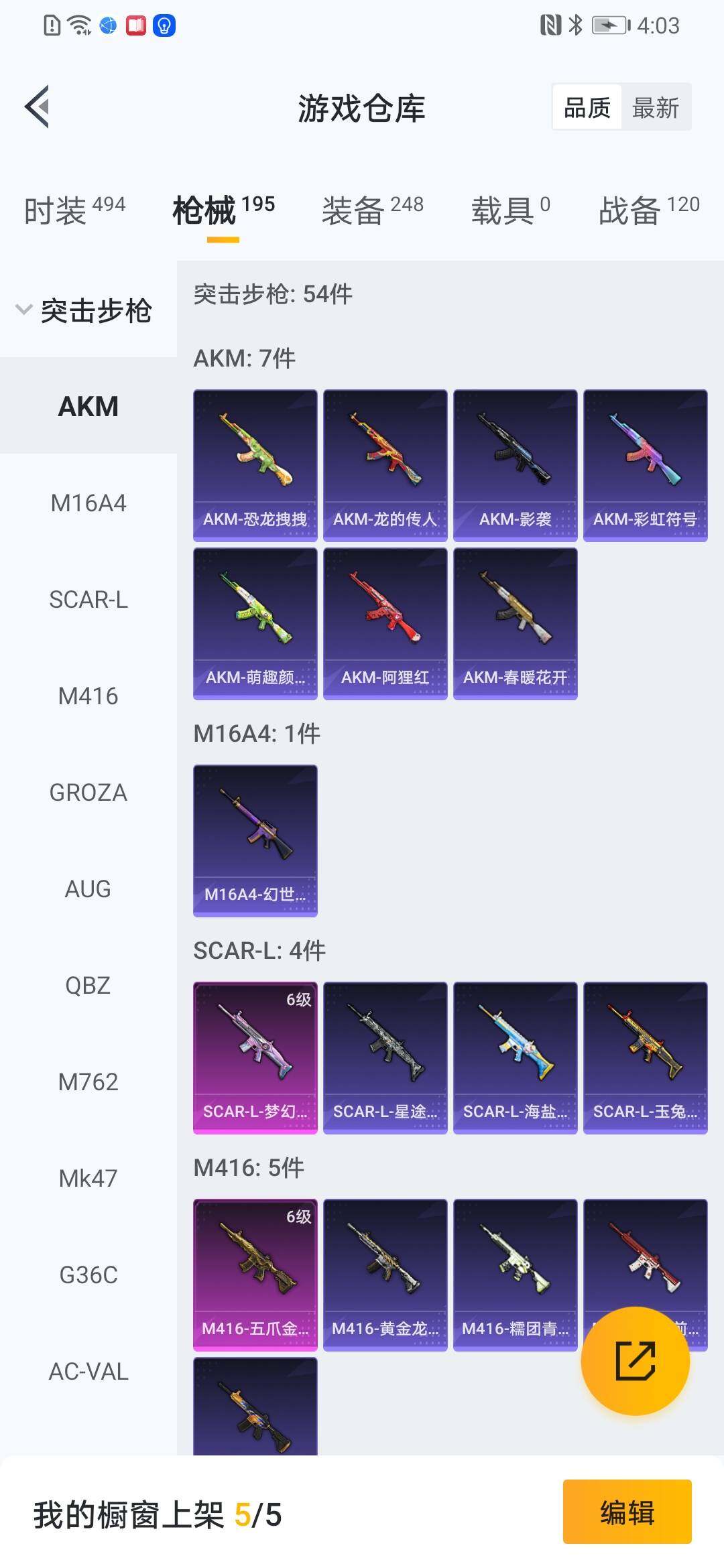Open the 战备 tab
This screenshot has height=1568, width=724.
pos(648,210)
